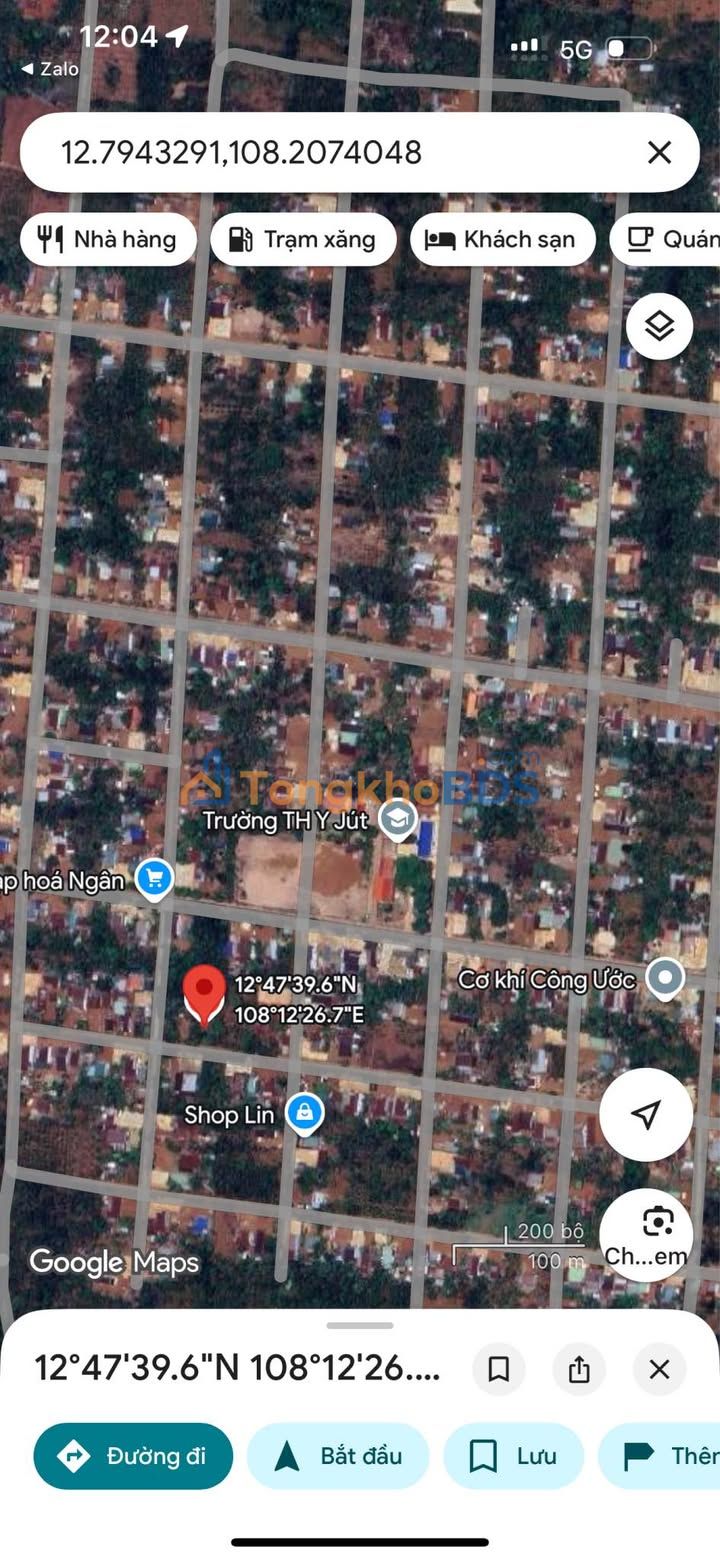Open the tạp hoá Ngân shop marker
720x1560 pixels.
pyautogui.click(x=154, y=879)
